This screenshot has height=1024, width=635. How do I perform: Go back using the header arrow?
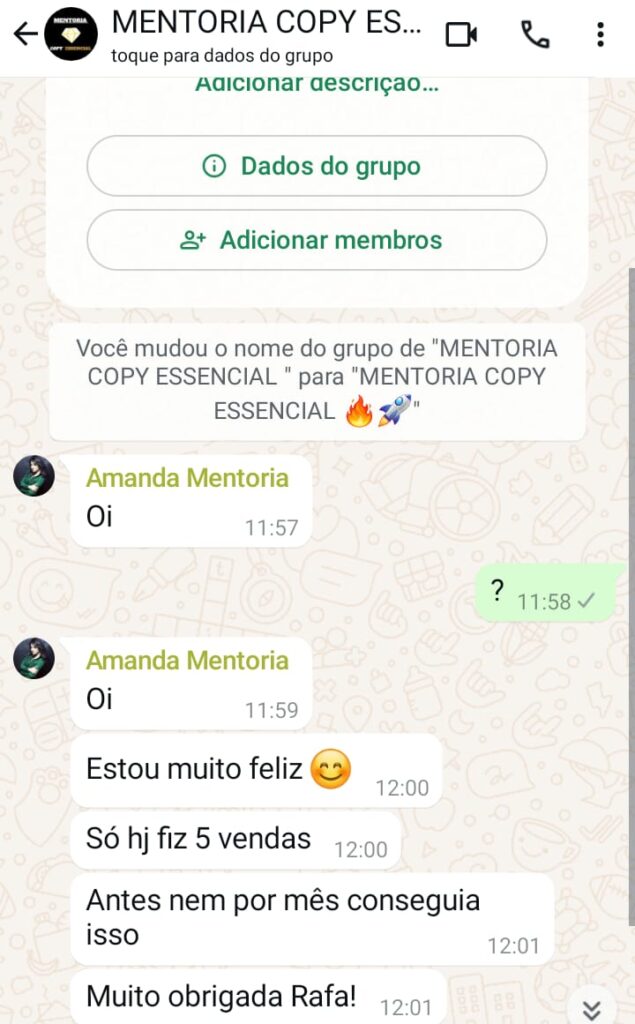point(25,34)
